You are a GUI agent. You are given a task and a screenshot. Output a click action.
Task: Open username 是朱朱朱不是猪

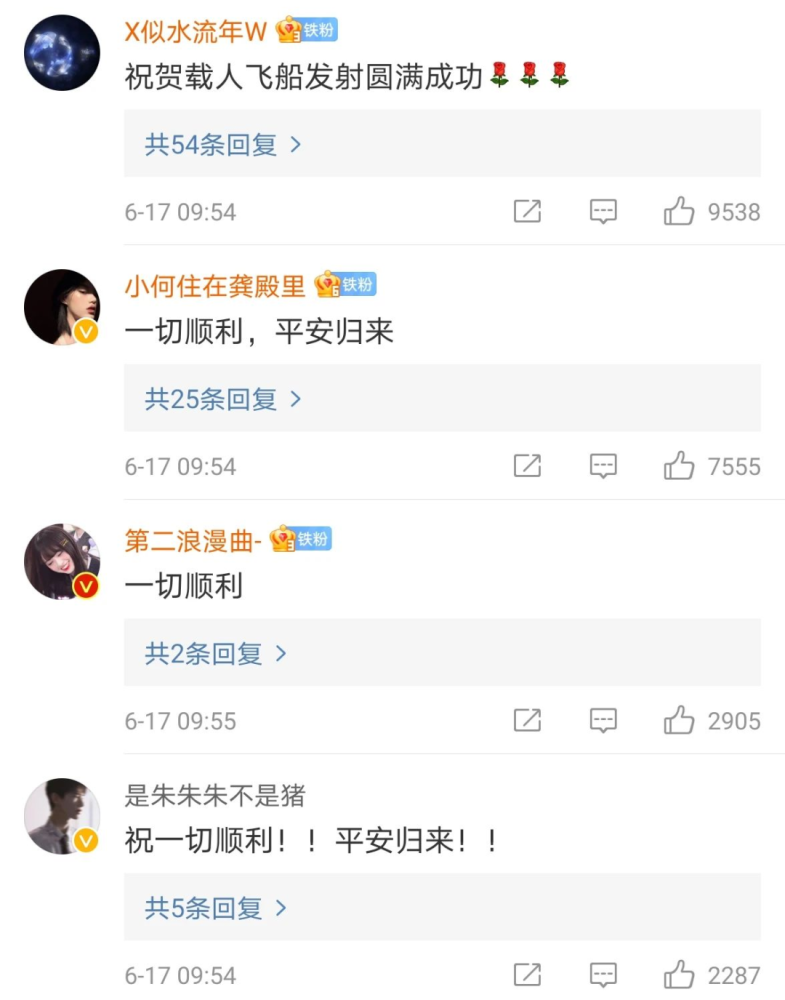point(215,796)
